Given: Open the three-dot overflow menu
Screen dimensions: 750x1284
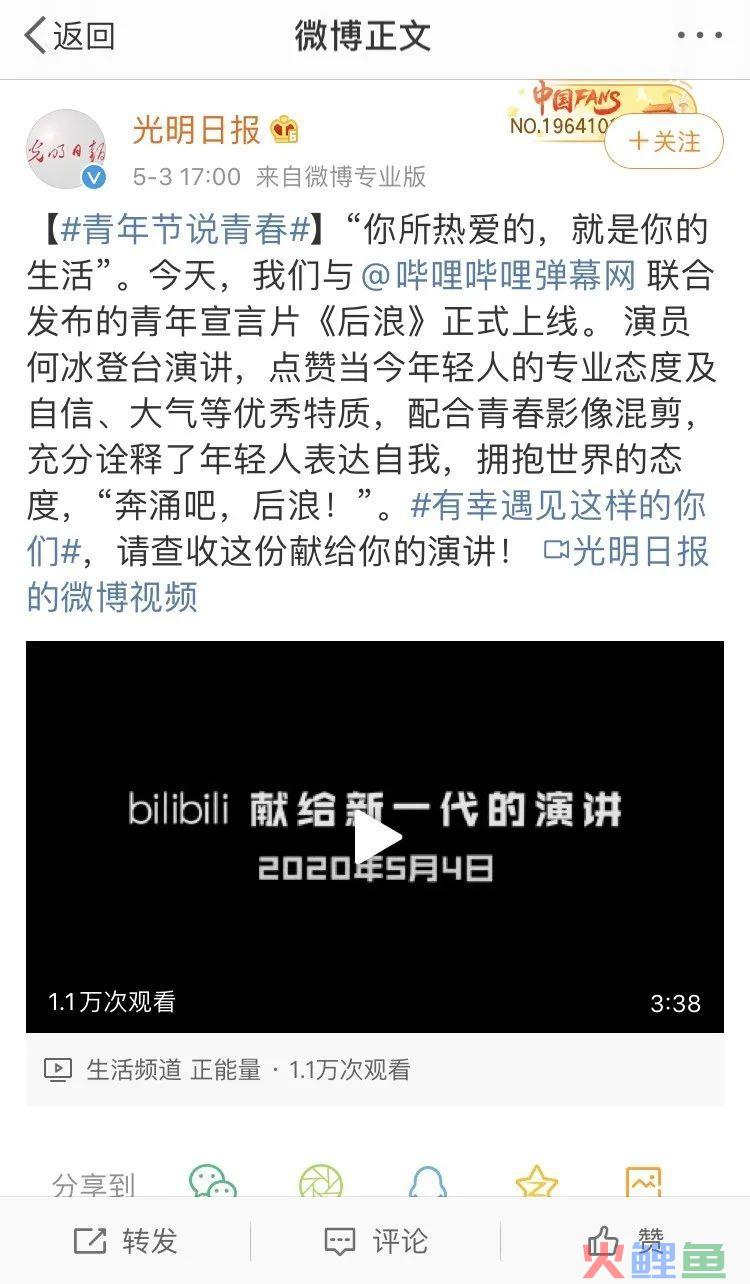Looking at the screenshot, I should [699, 36].
